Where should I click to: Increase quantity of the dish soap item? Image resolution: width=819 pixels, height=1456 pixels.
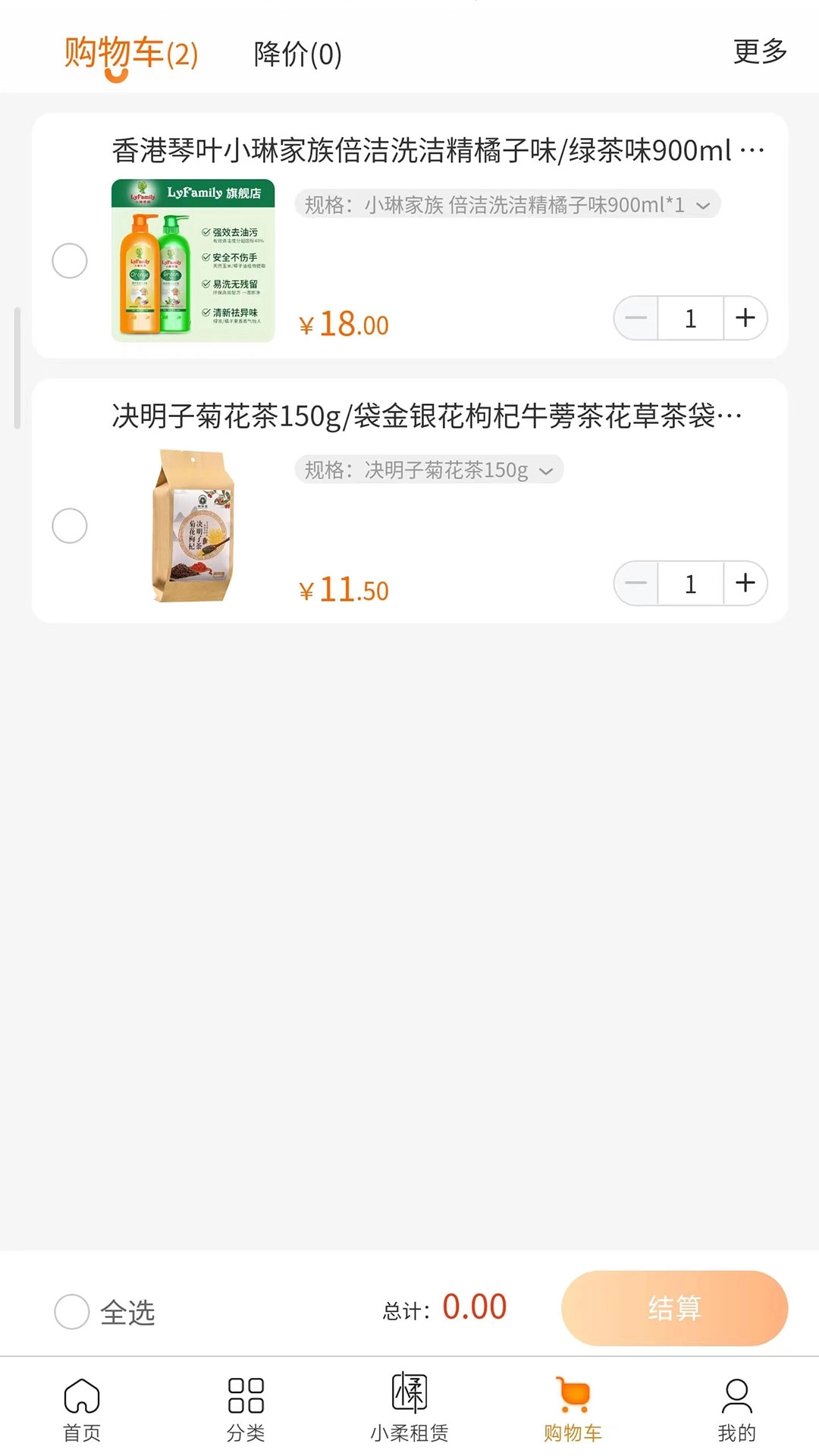click(x=745, y=318)
